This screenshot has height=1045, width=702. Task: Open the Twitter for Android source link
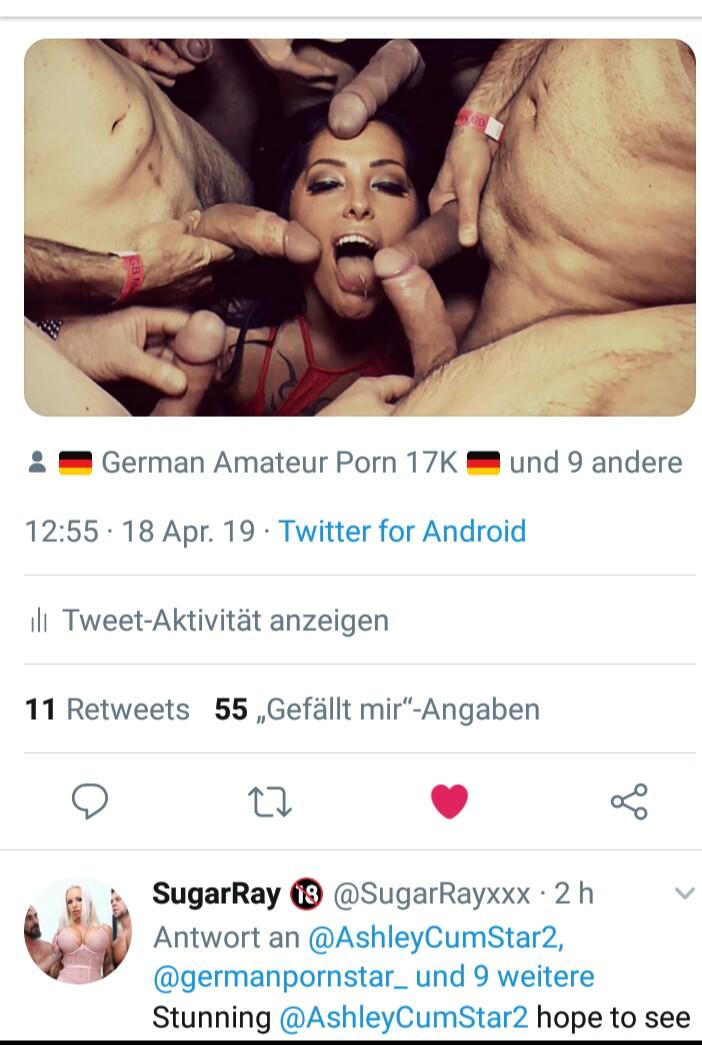pos(401,531)
